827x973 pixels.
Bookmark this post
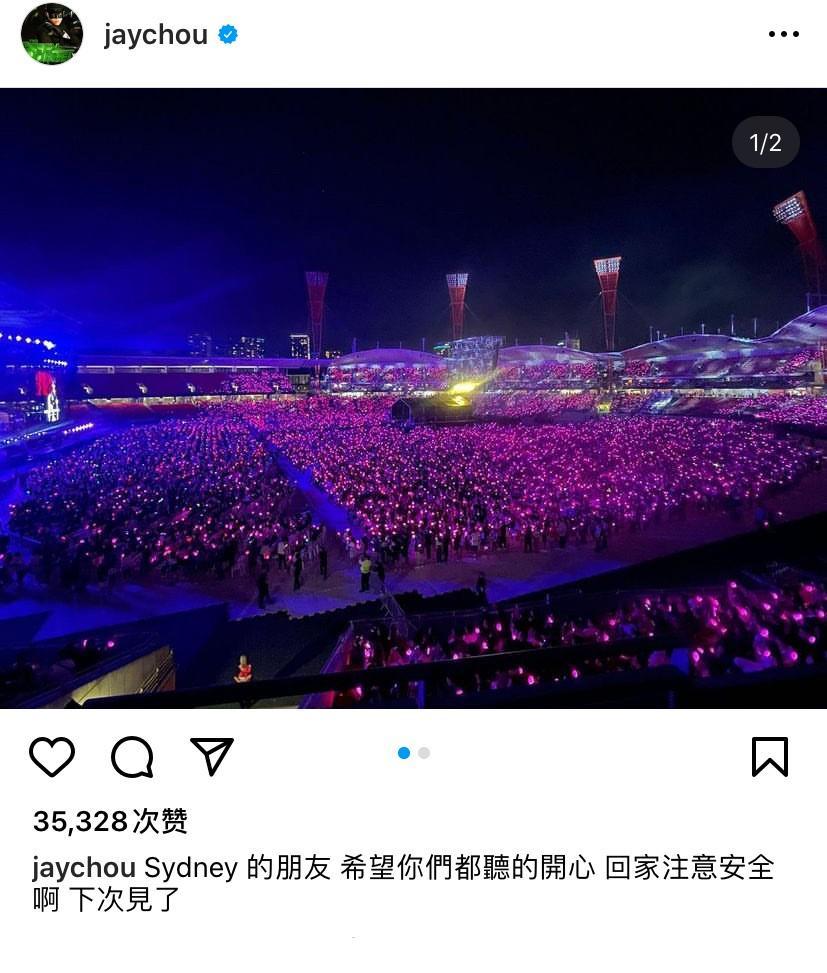[x=769, y=757]
